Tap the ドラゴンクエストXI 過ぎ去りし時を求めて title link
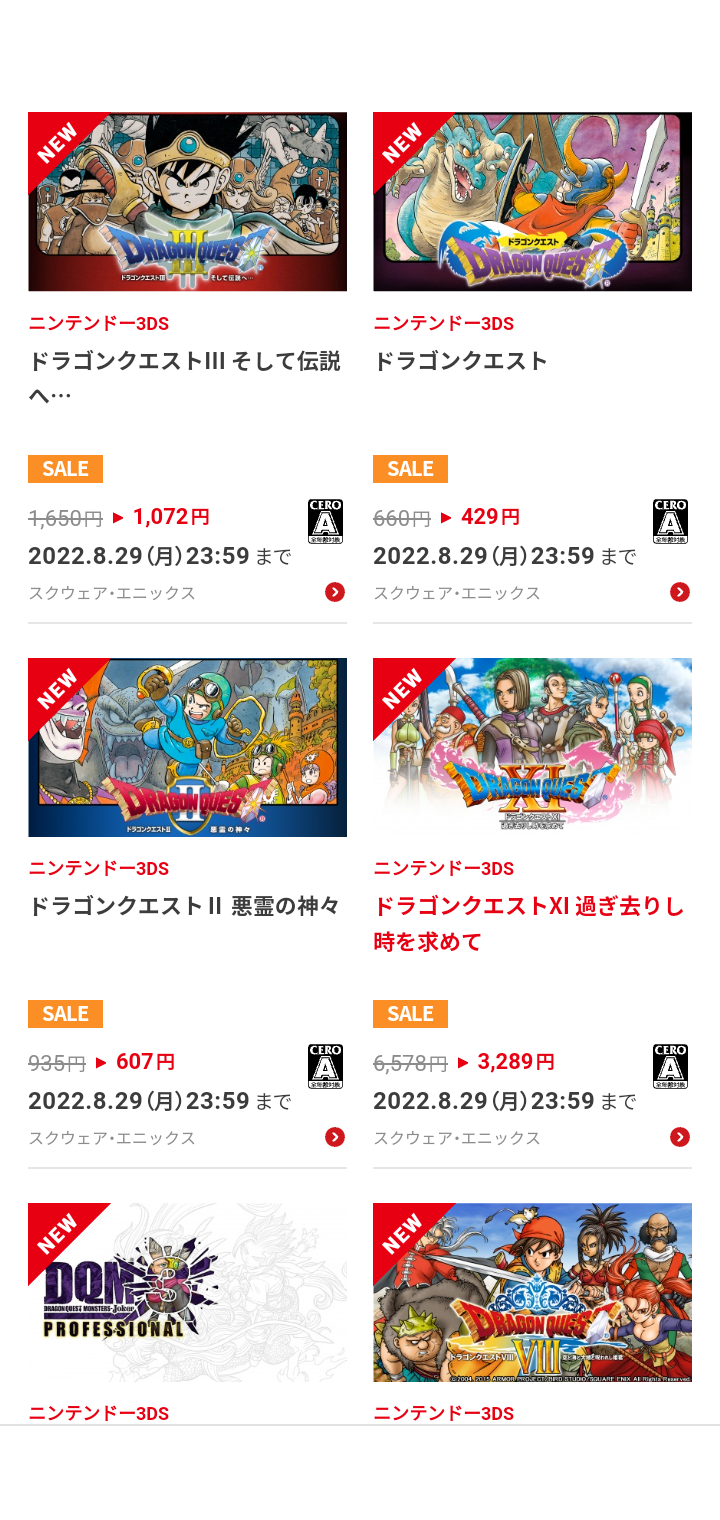The image size is (720, 1520). pos(529,924)
